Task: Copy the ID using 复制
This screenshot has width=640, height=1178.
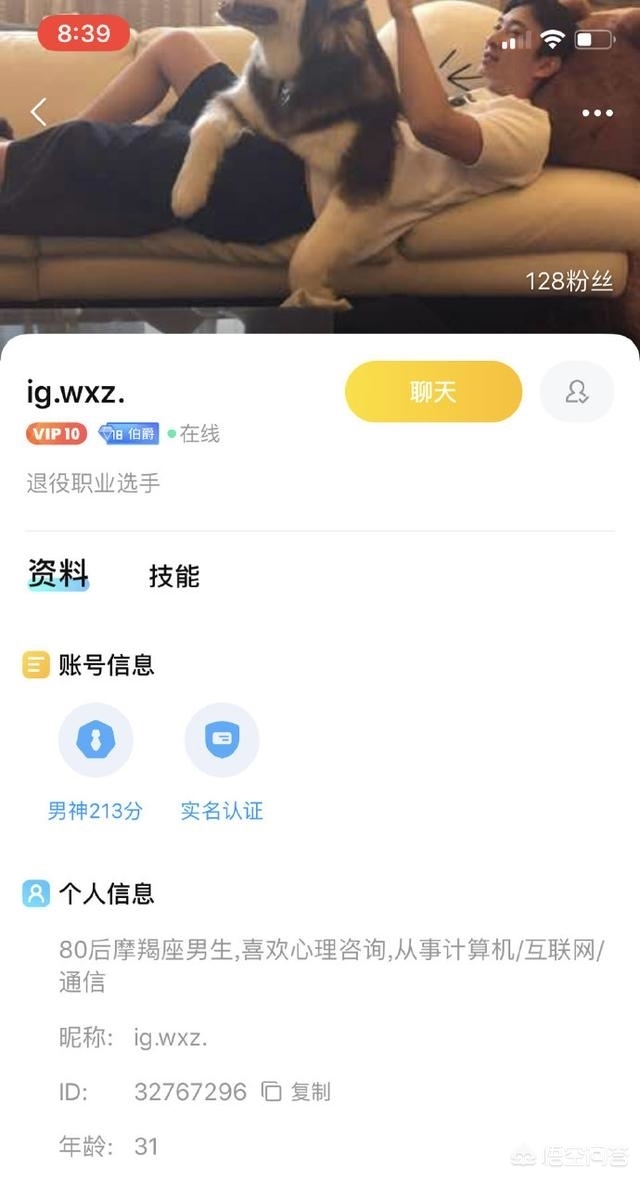Action: point(296,1091)
